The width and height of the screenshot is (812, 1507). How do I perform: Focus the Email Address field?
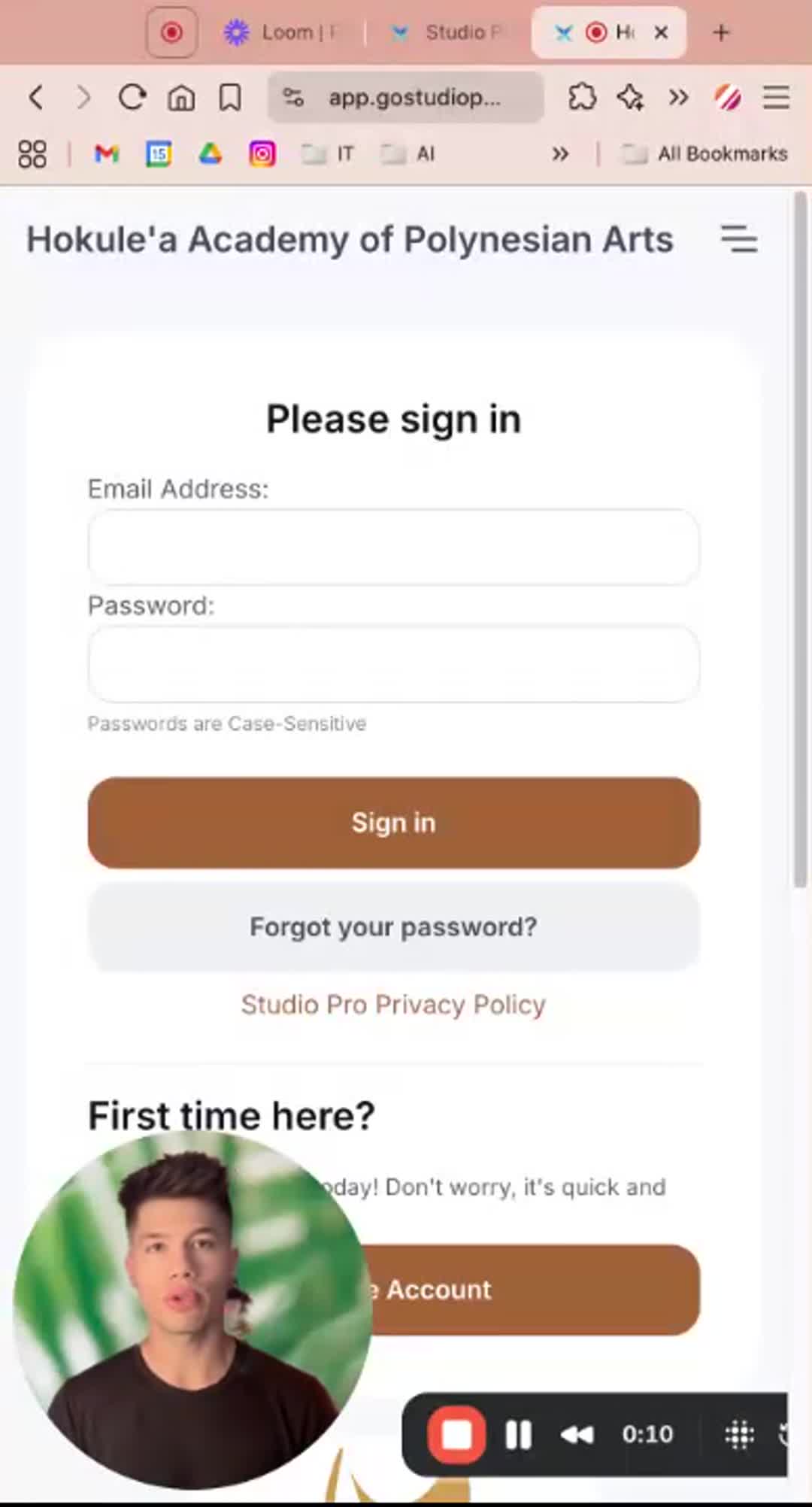pyautogui.click(x=393, y=547)
